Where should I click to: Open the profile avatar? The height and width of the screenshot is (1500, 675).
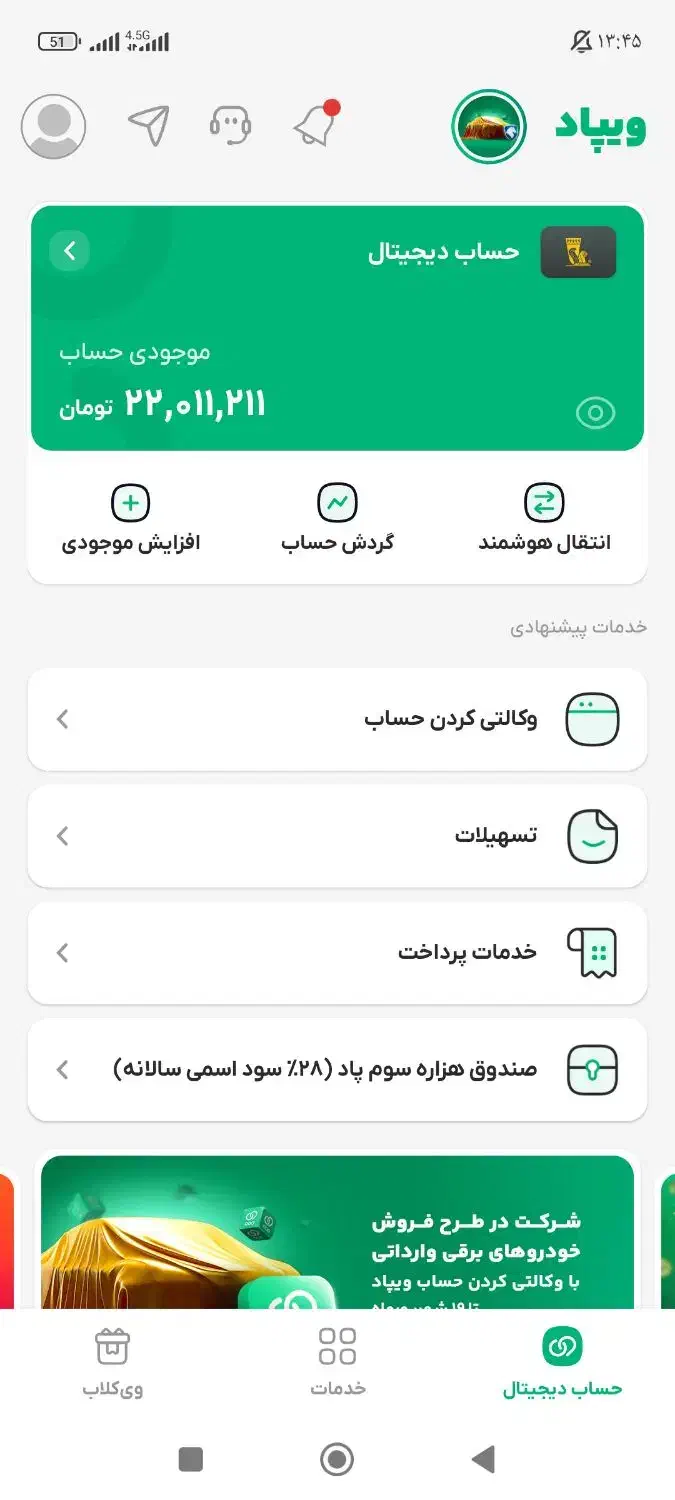(53, 127)
